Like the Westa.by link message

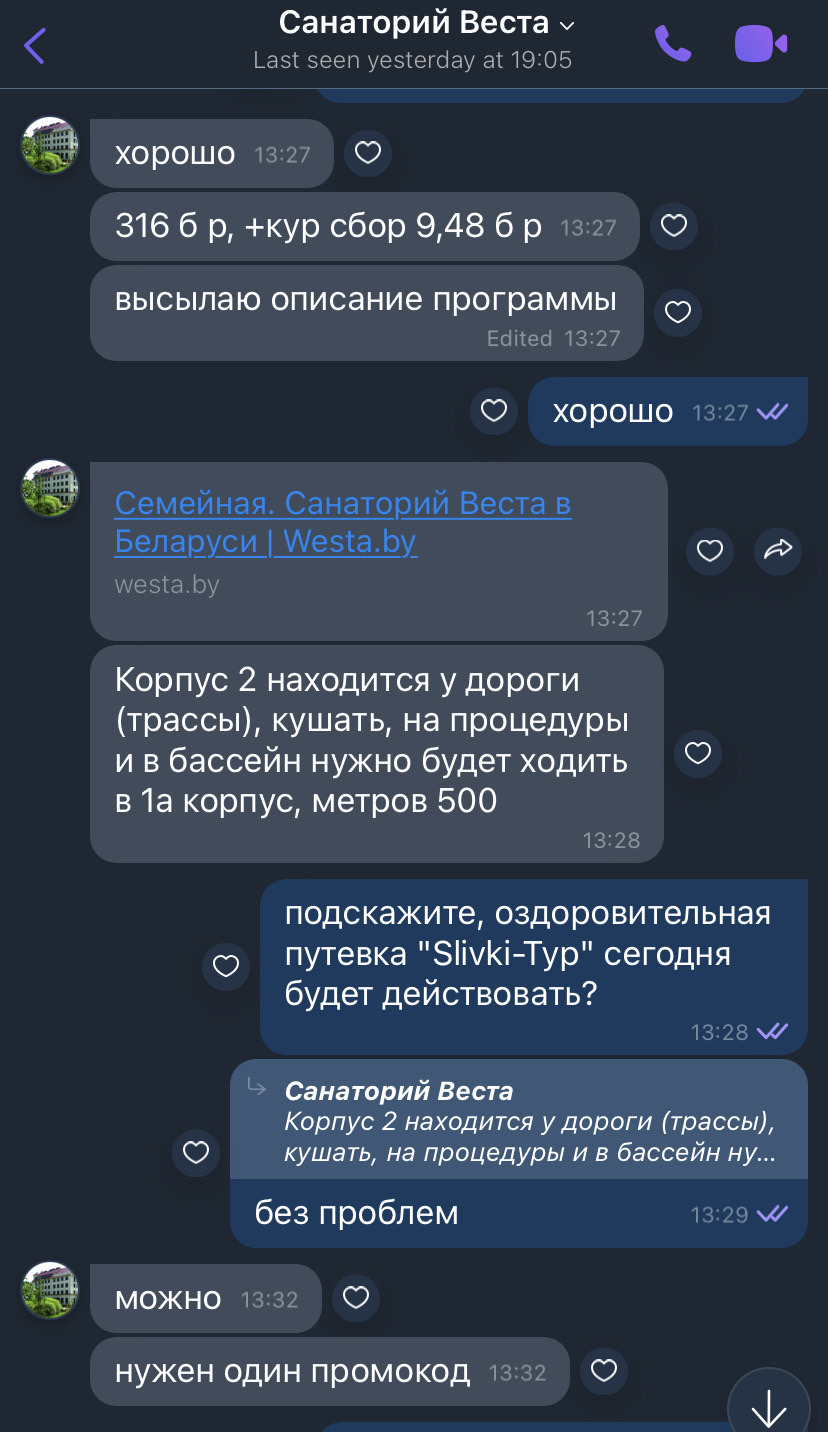pos(710,550)
